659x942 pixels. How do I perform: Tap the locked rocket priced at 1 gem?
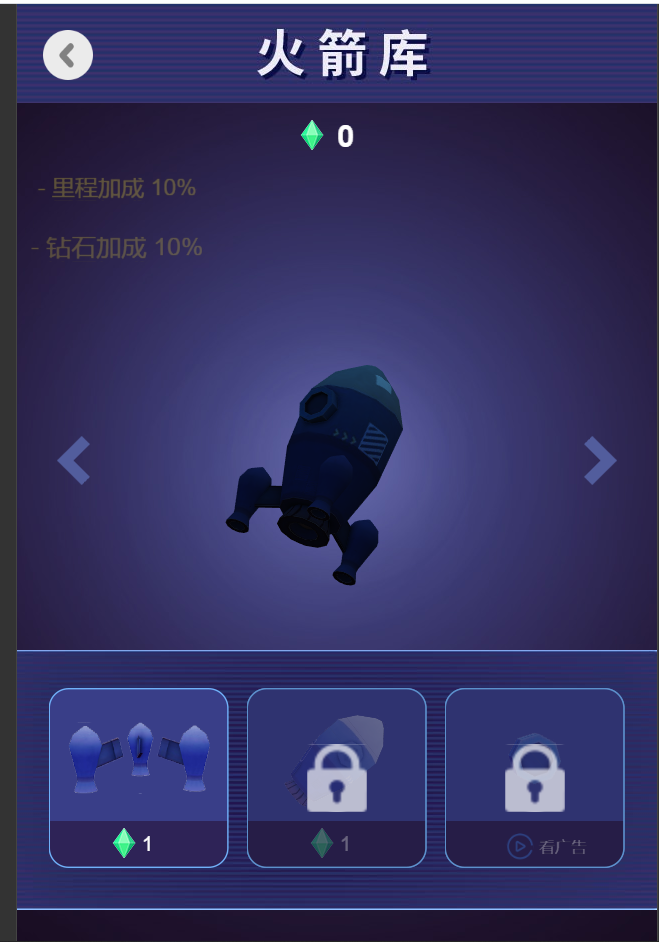(x=336, y=777)
